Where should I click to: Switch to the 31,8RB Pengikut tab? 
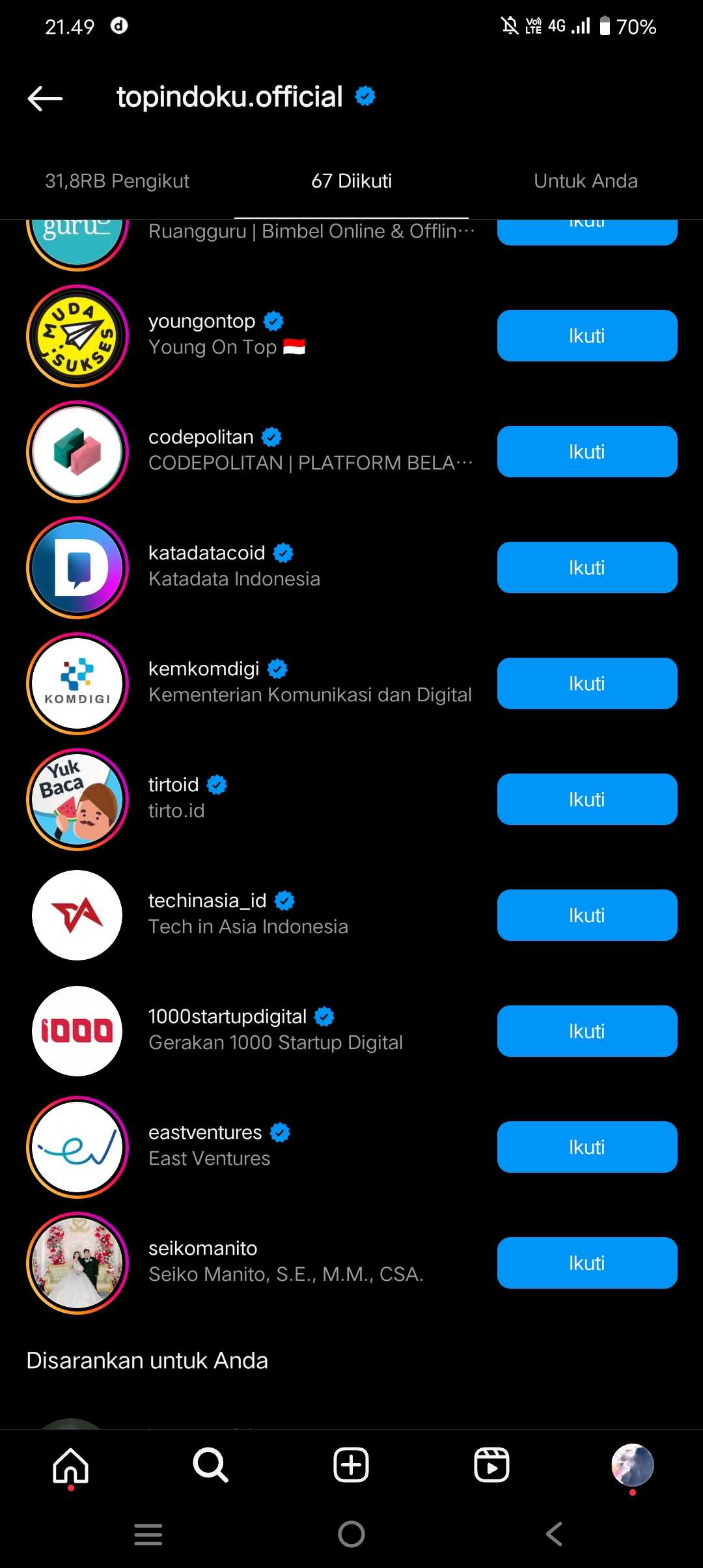117,181
